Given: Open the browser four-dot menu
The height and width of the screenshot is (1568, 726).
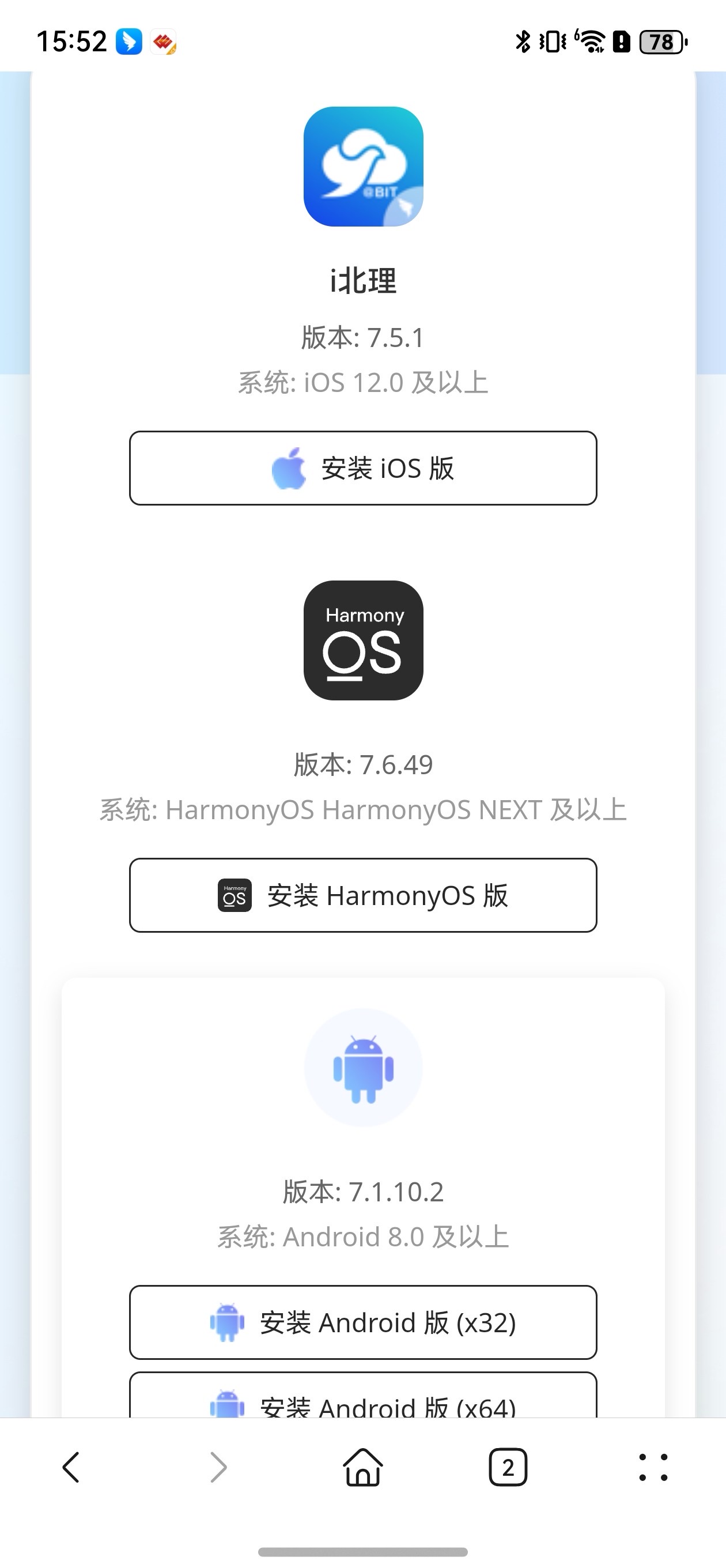Looking at the screenshot, I should [x=653, y=1468].
